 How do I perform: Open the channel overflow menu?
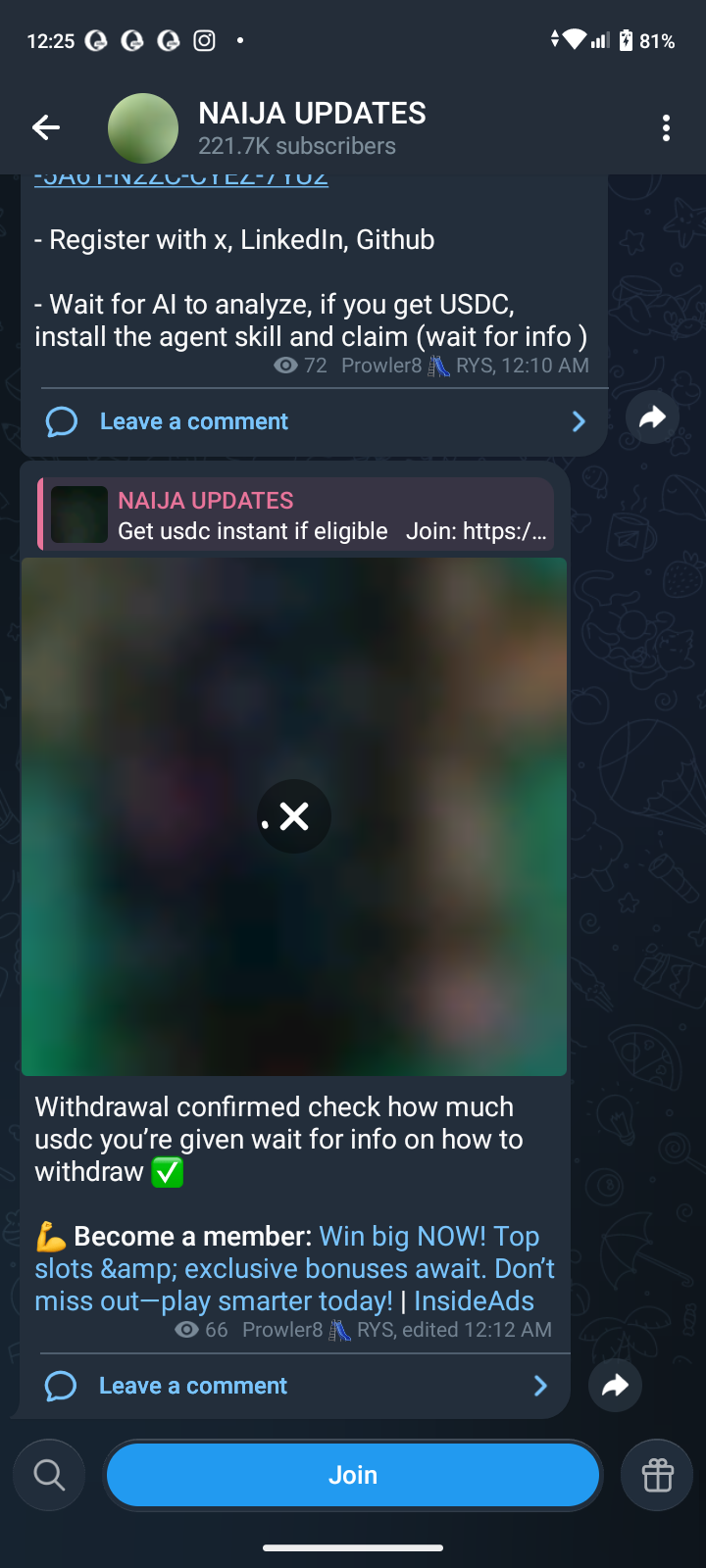click(x=666, y=127)
